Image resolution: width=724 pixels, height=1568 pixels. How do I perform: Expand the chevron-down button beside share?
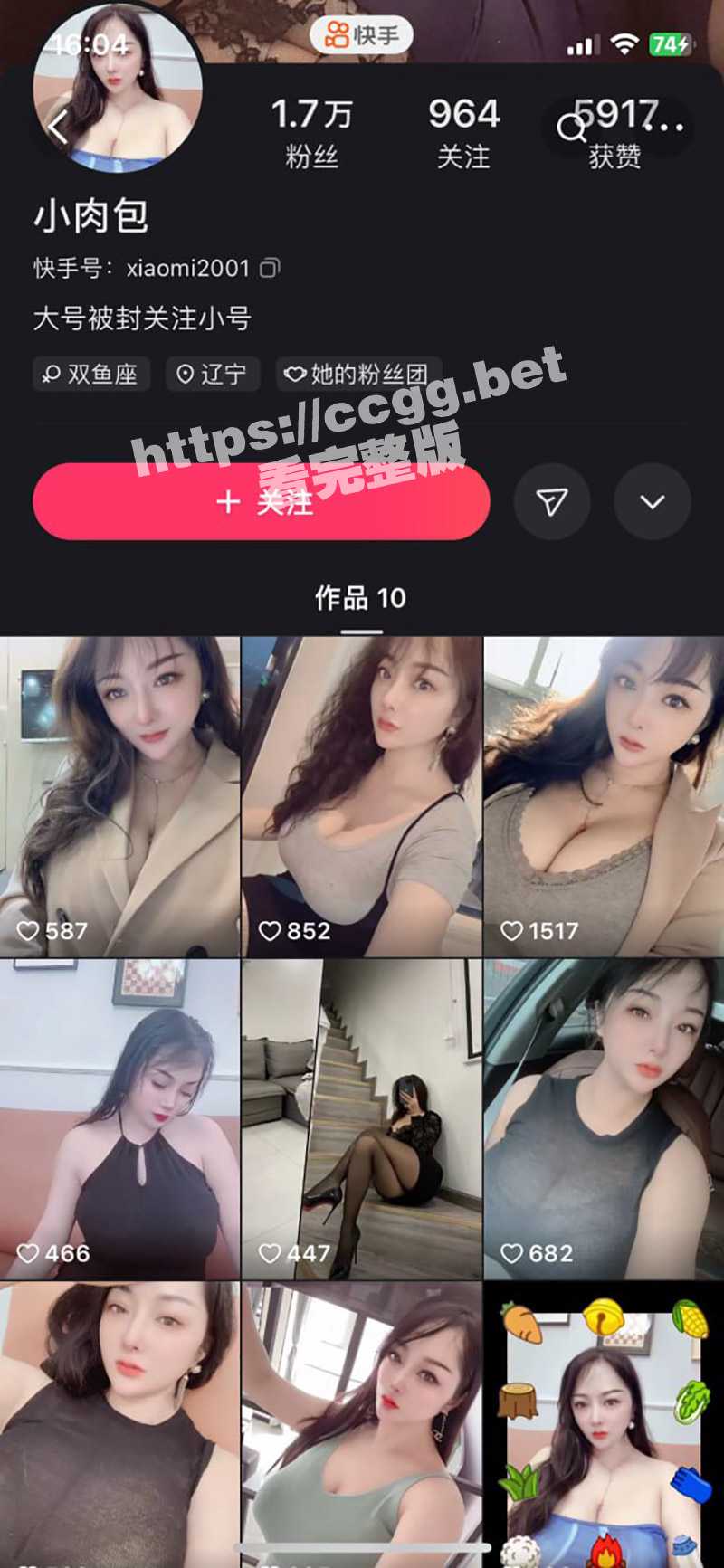click(x=652, y=502)
